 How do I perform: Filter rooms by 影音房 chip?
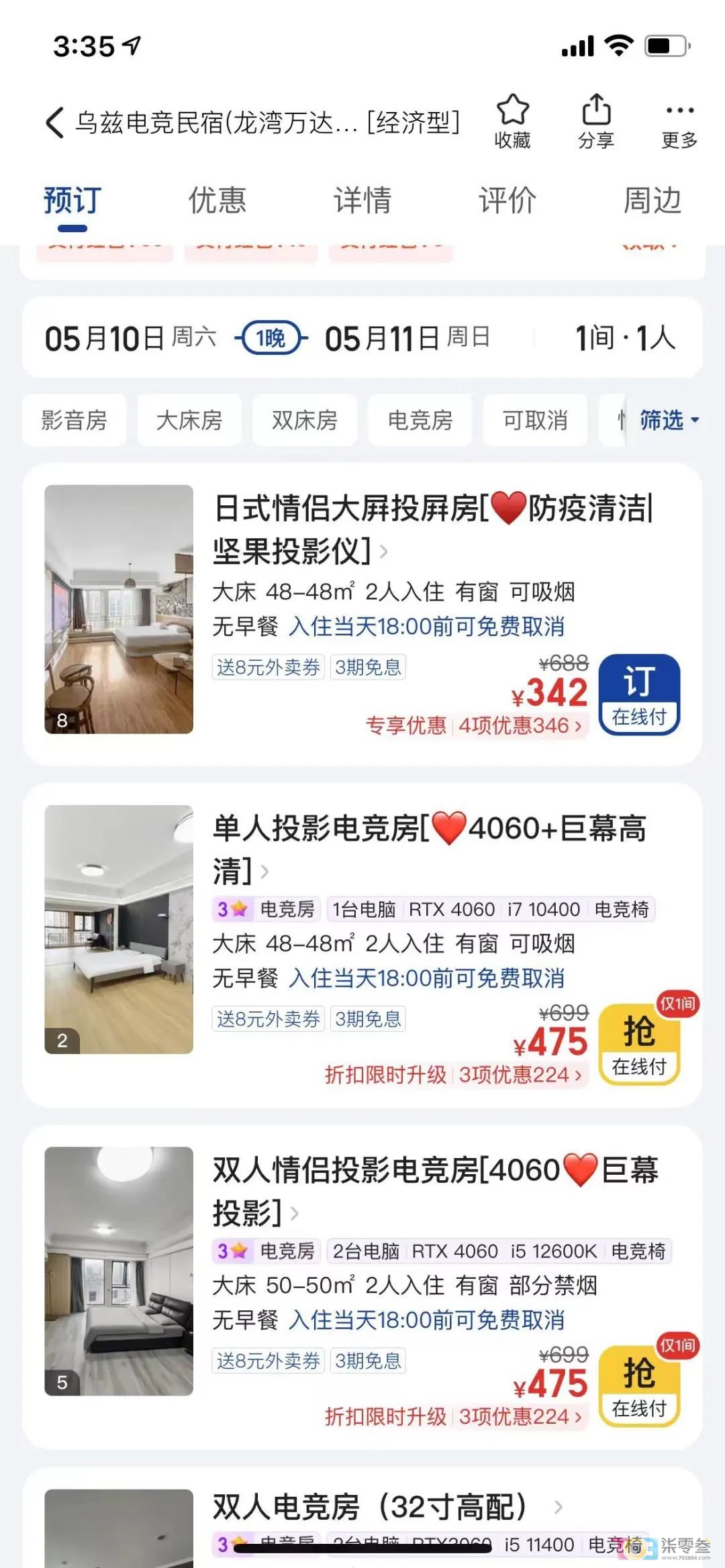(x=74, y=421)
